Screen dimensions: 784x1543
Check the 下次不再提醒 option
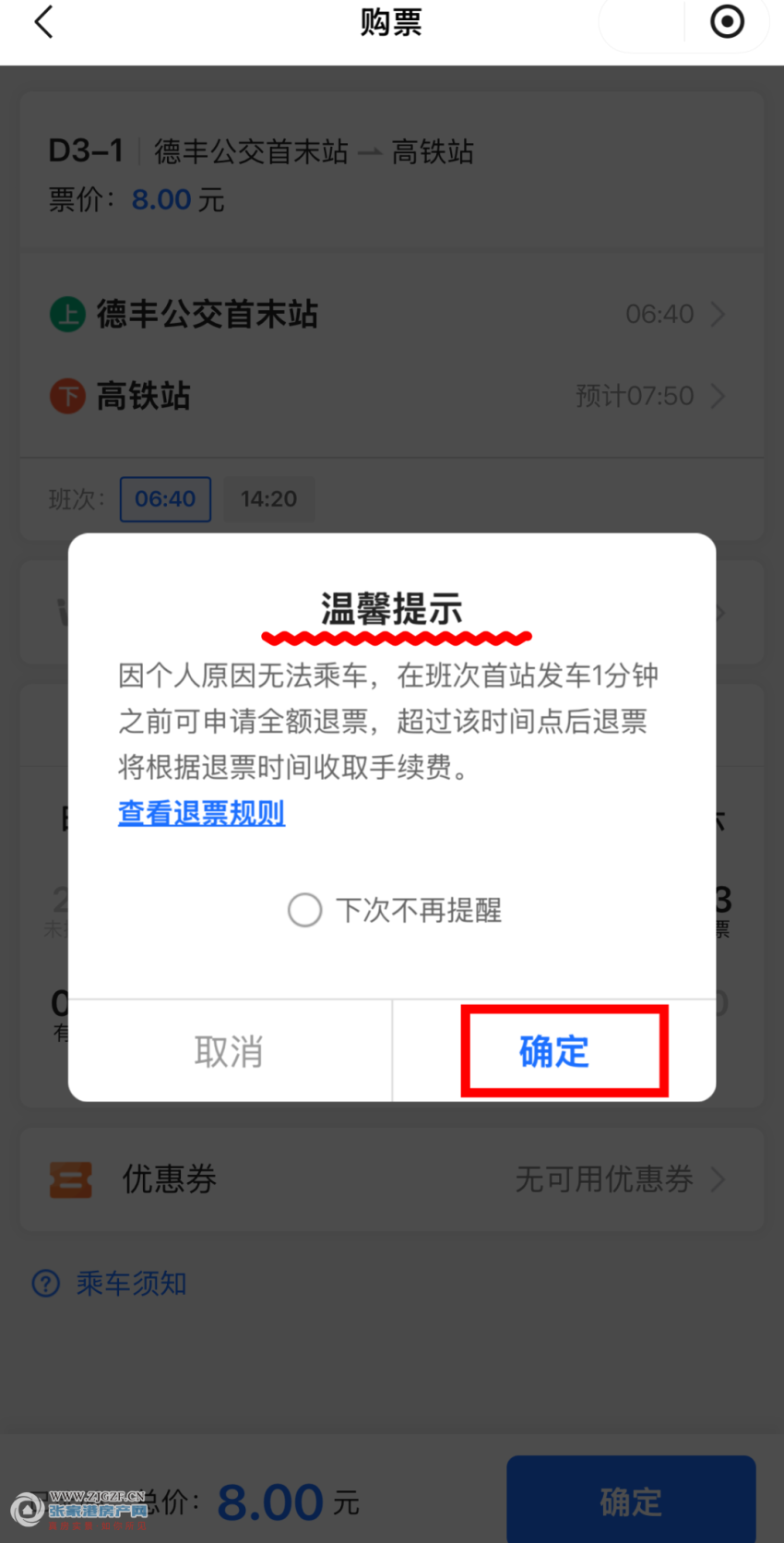pos(305,910)
